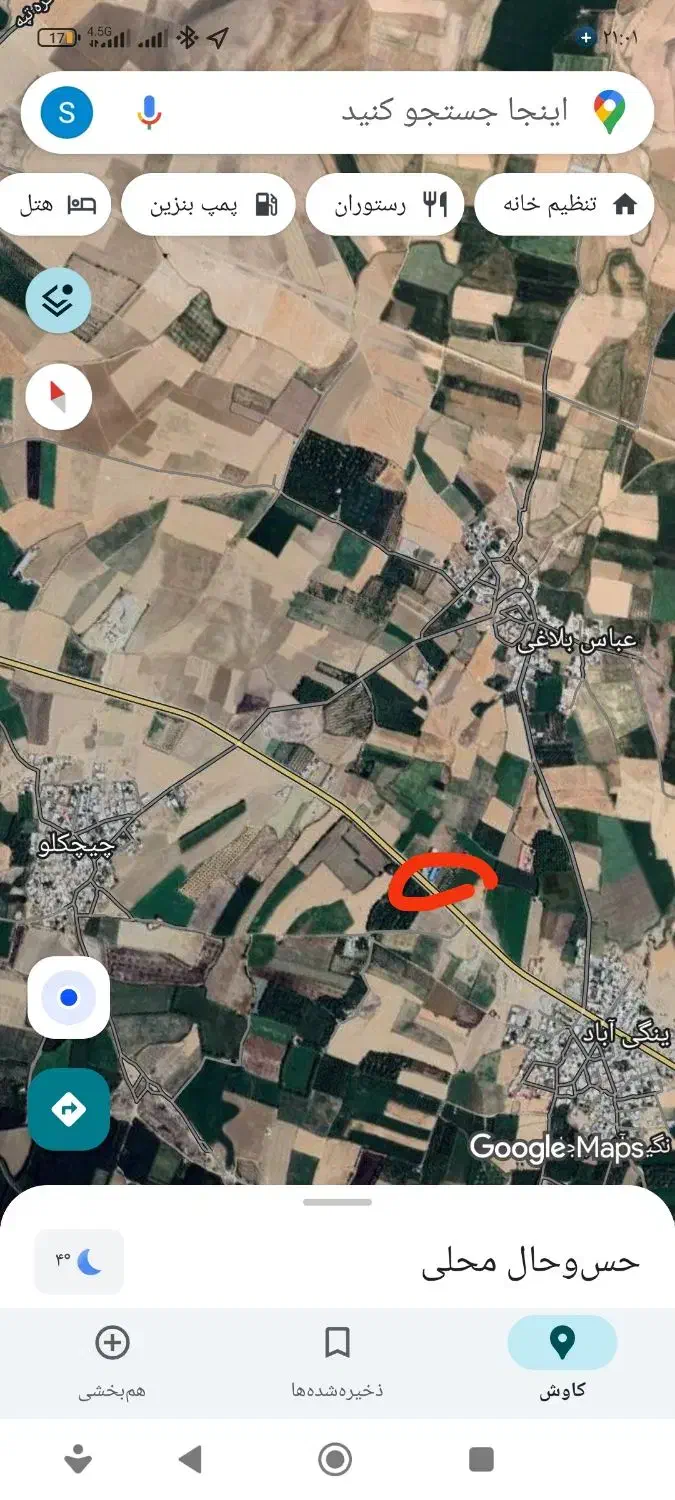Screen dimensions: 675x1500
Task: Open directions with the teal arrow button
Action: pos(68,1109)
